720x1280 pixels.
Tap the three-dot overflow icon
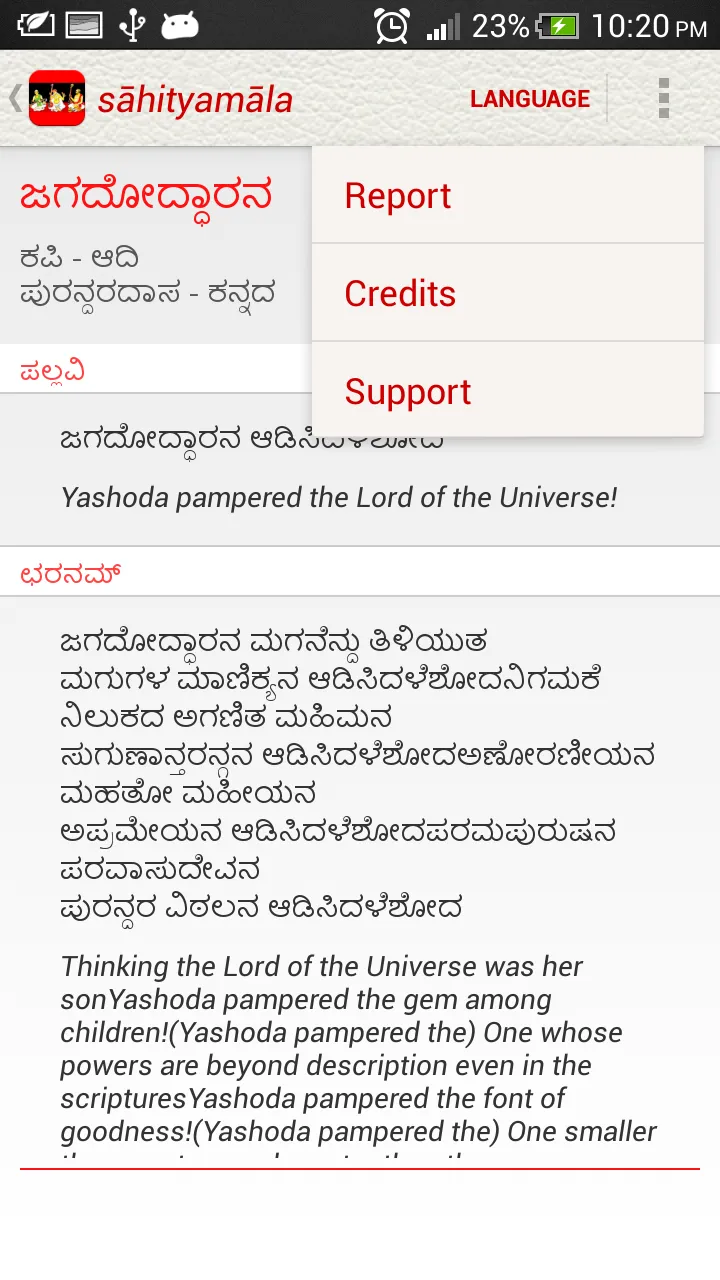coord(664,99)
